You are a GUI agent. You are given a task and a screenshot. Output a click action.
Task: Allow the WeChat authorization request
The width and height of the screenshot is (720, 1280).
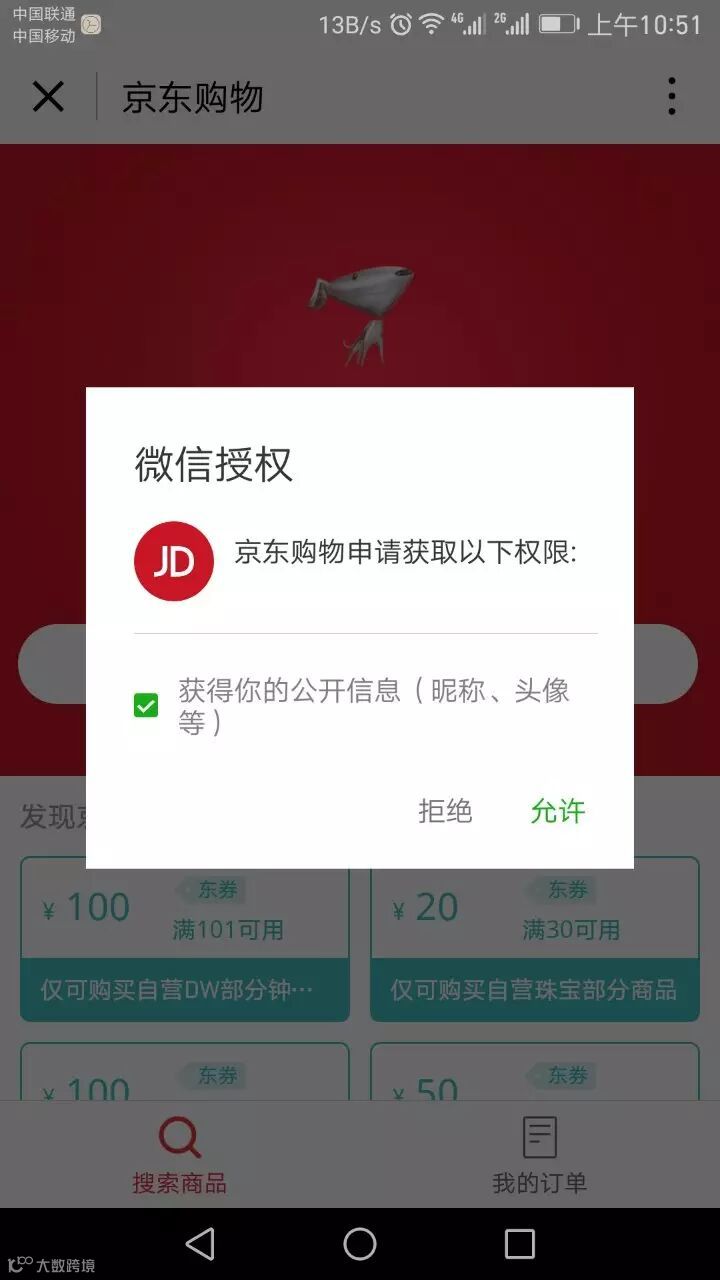coord(557,812)
